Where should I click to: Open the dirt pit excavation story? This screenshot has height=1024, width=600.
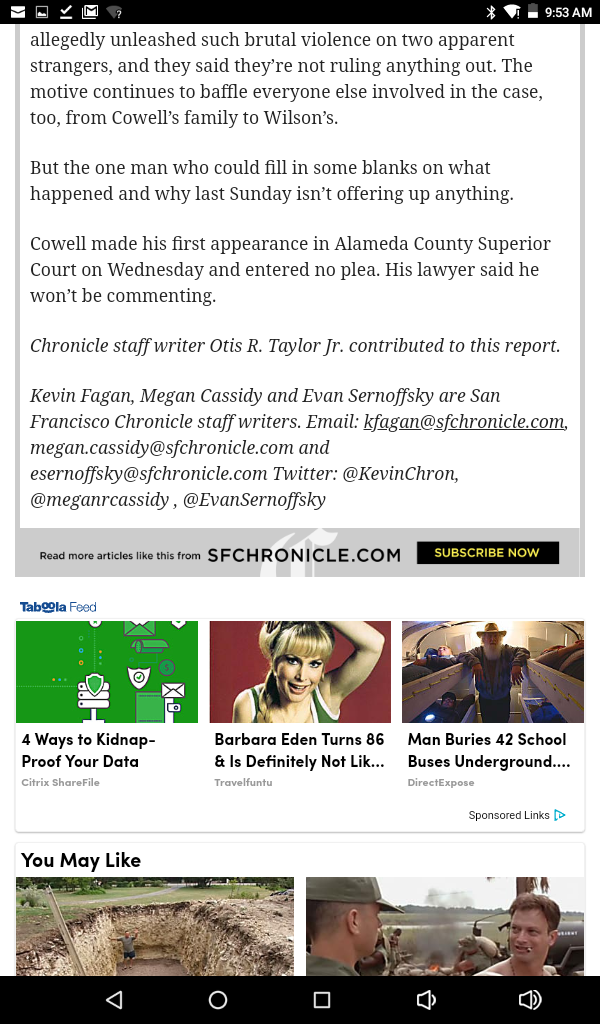[155, 926]
